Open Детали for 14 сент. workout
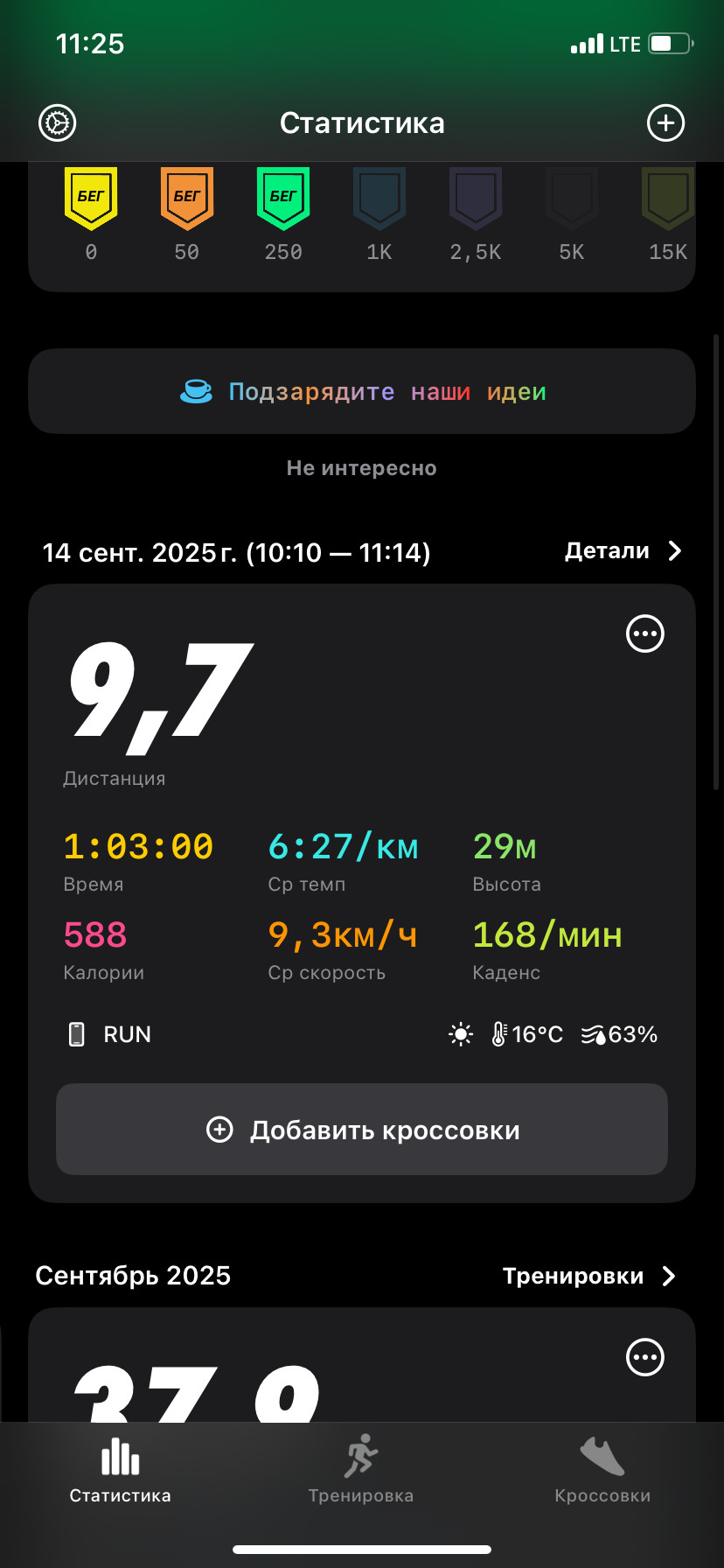 (x=623, y=550)
